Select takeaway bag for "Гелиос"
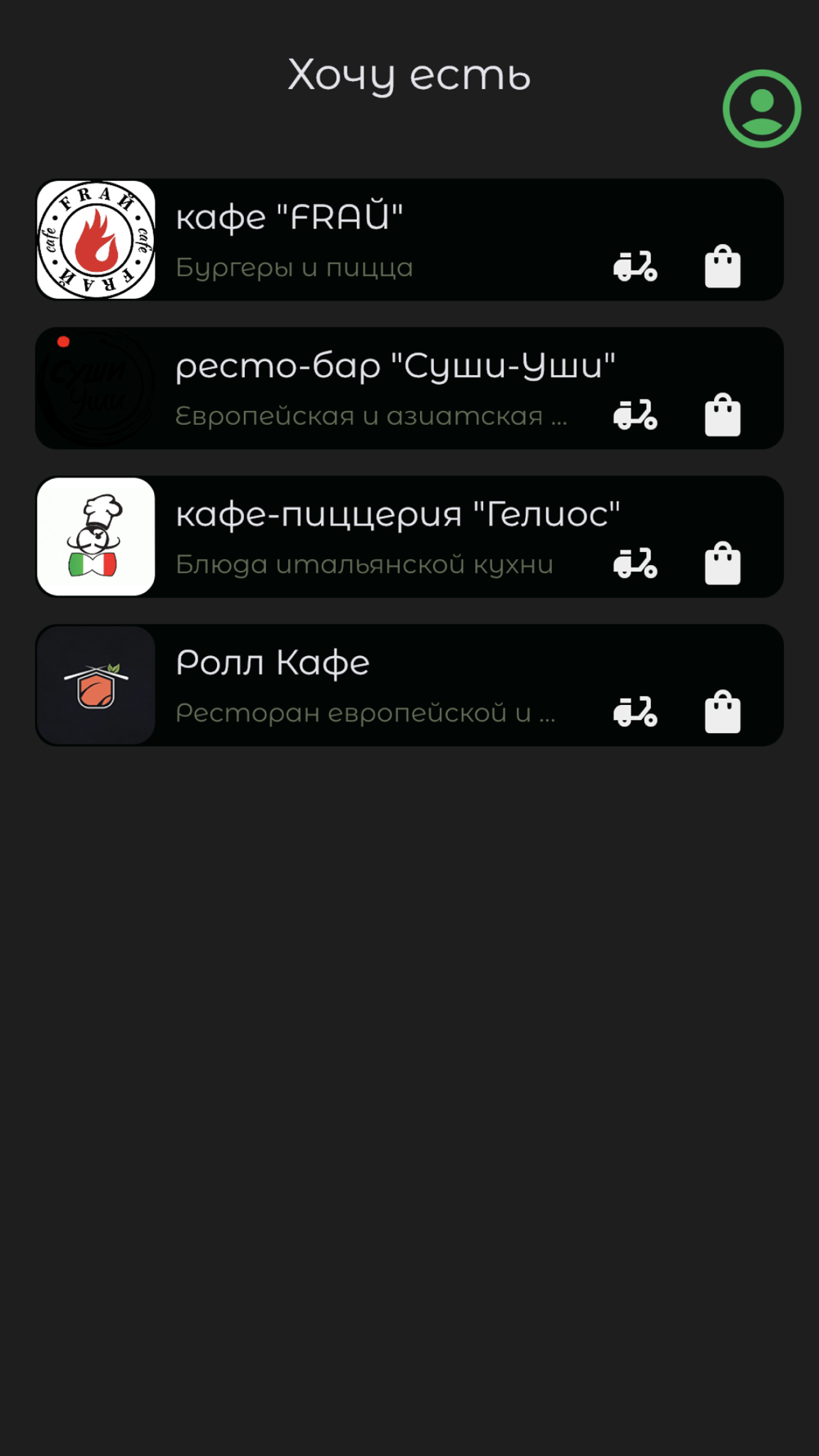The width and height of the screenshot is (819, 1456). coord(722,563)
